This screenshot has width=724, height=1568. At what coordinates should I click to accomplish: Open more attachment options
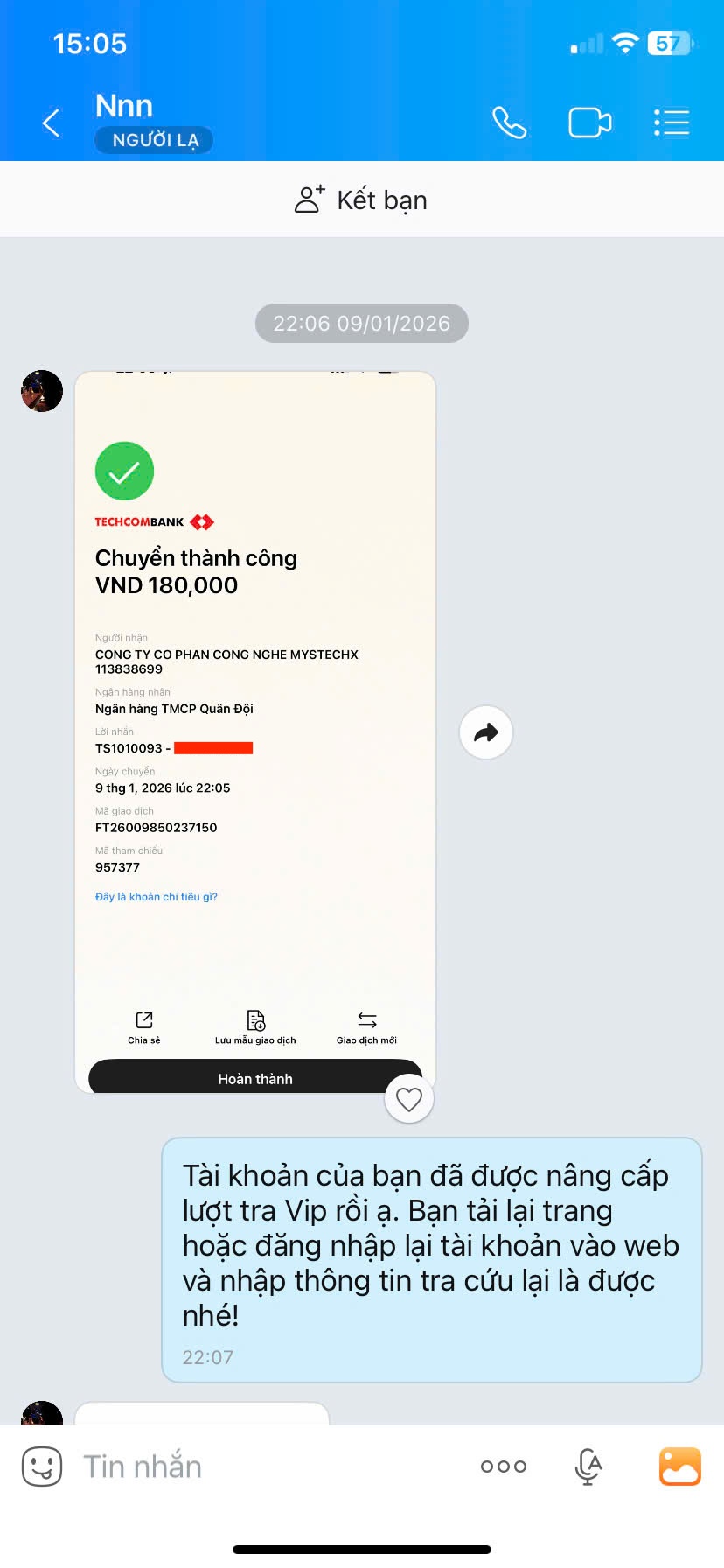504,1466
